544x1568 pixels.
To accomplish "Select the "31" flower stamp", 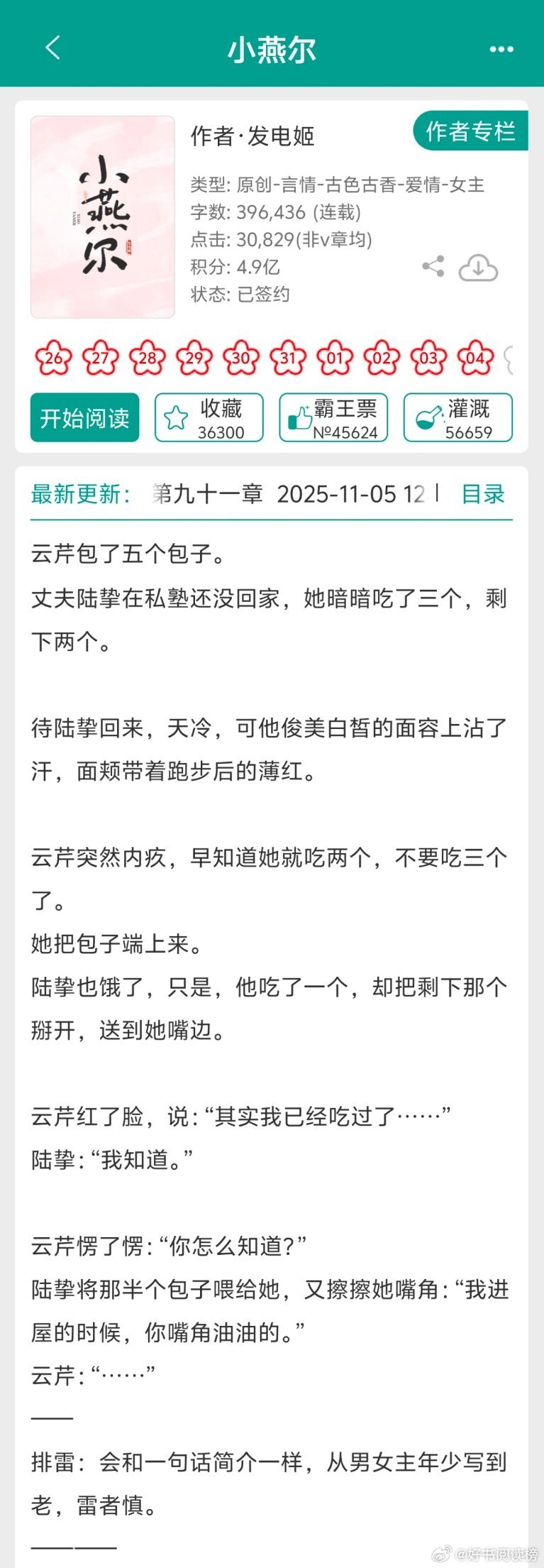I will point(287,360).
